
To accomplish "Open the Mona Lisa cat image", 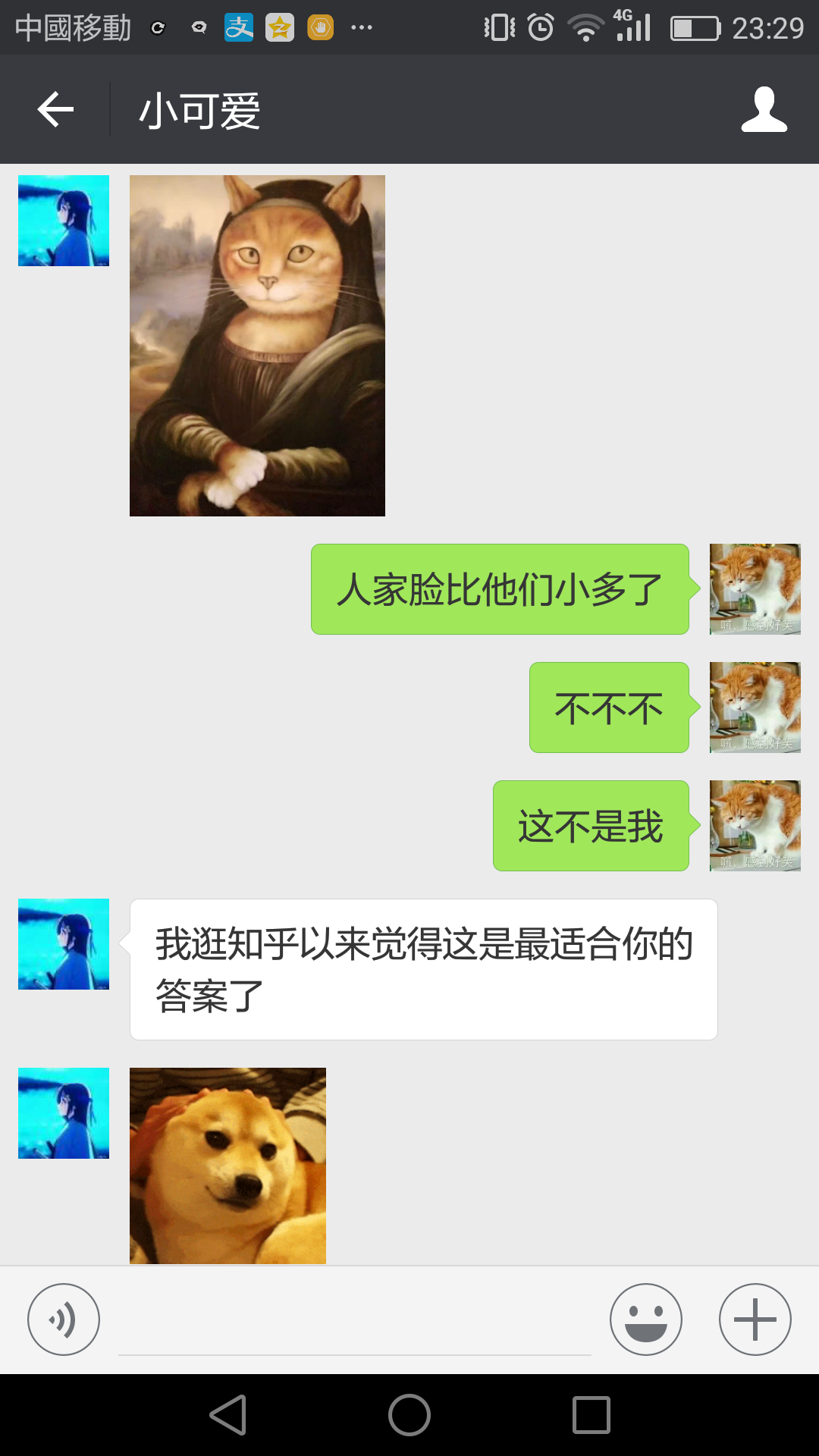I will 257,346.
